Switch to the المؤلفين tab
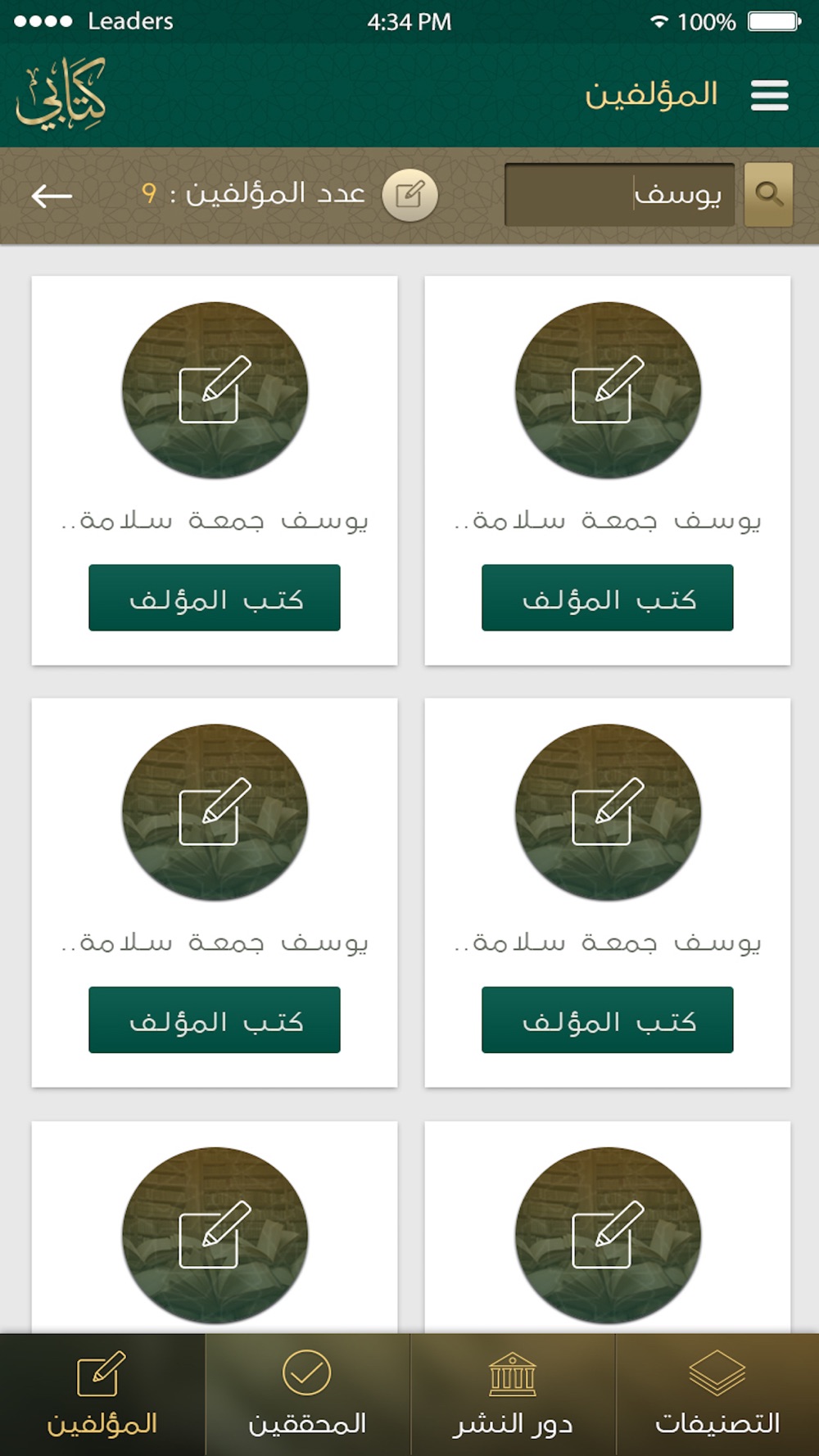 102,1395
